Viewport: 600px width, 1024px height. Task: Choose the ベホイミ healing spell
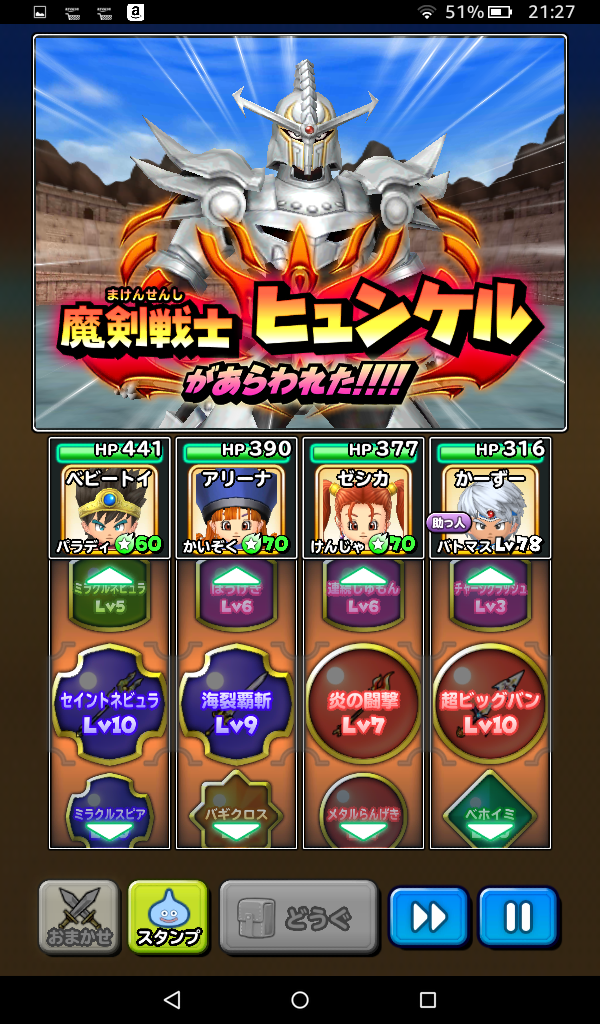pos(490,810)
